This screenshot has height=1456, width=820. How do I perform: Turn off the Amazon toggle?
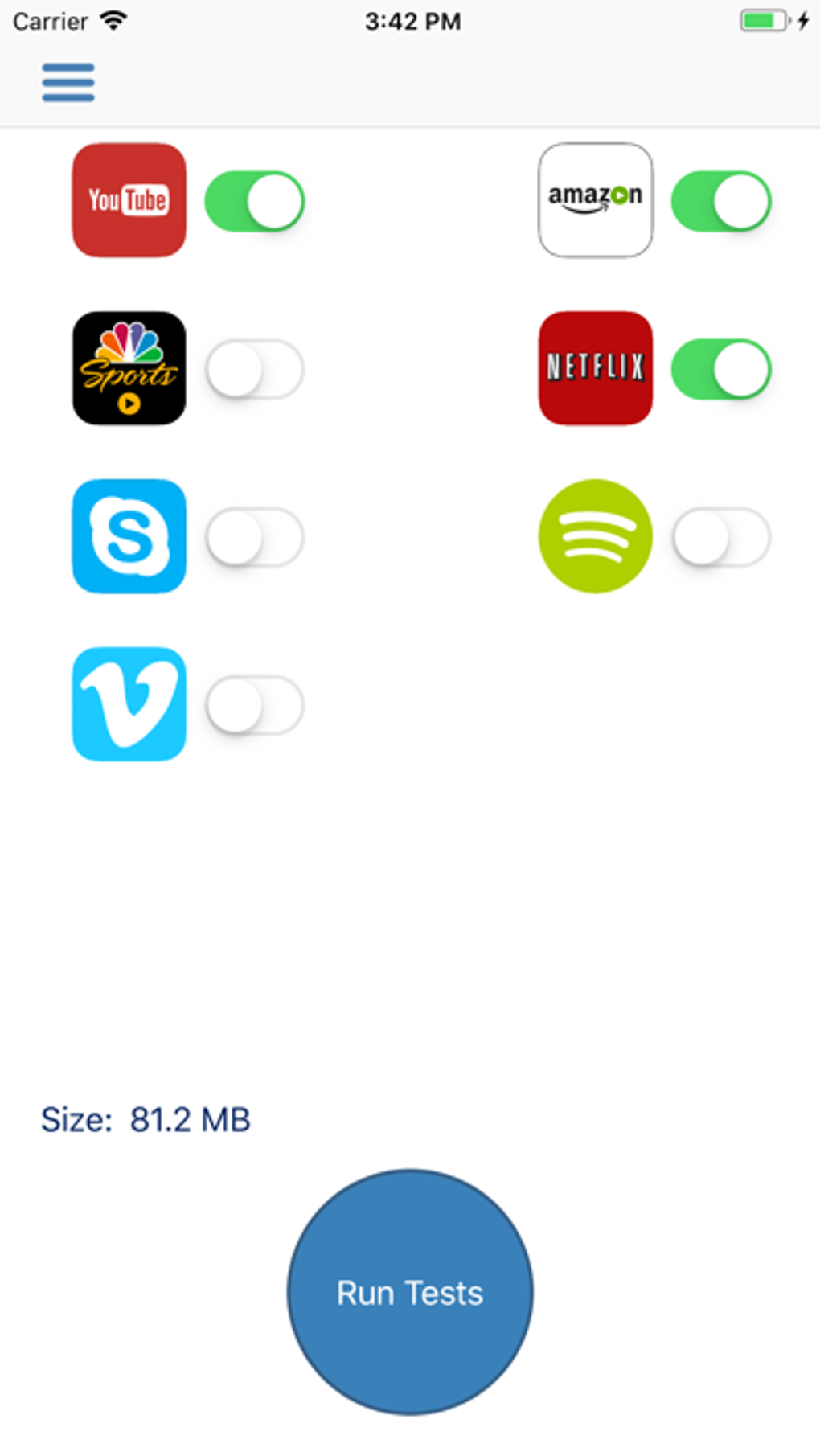tap(720, 201)
